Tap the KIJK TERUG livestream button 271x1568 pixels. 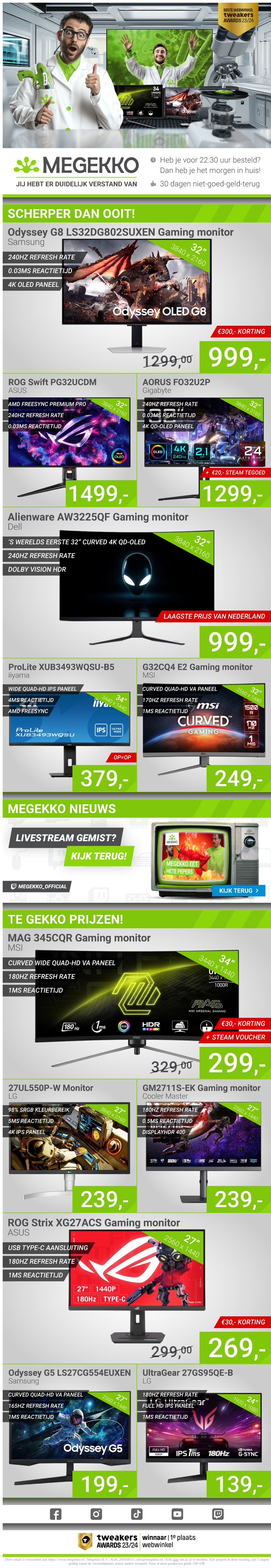238,890
